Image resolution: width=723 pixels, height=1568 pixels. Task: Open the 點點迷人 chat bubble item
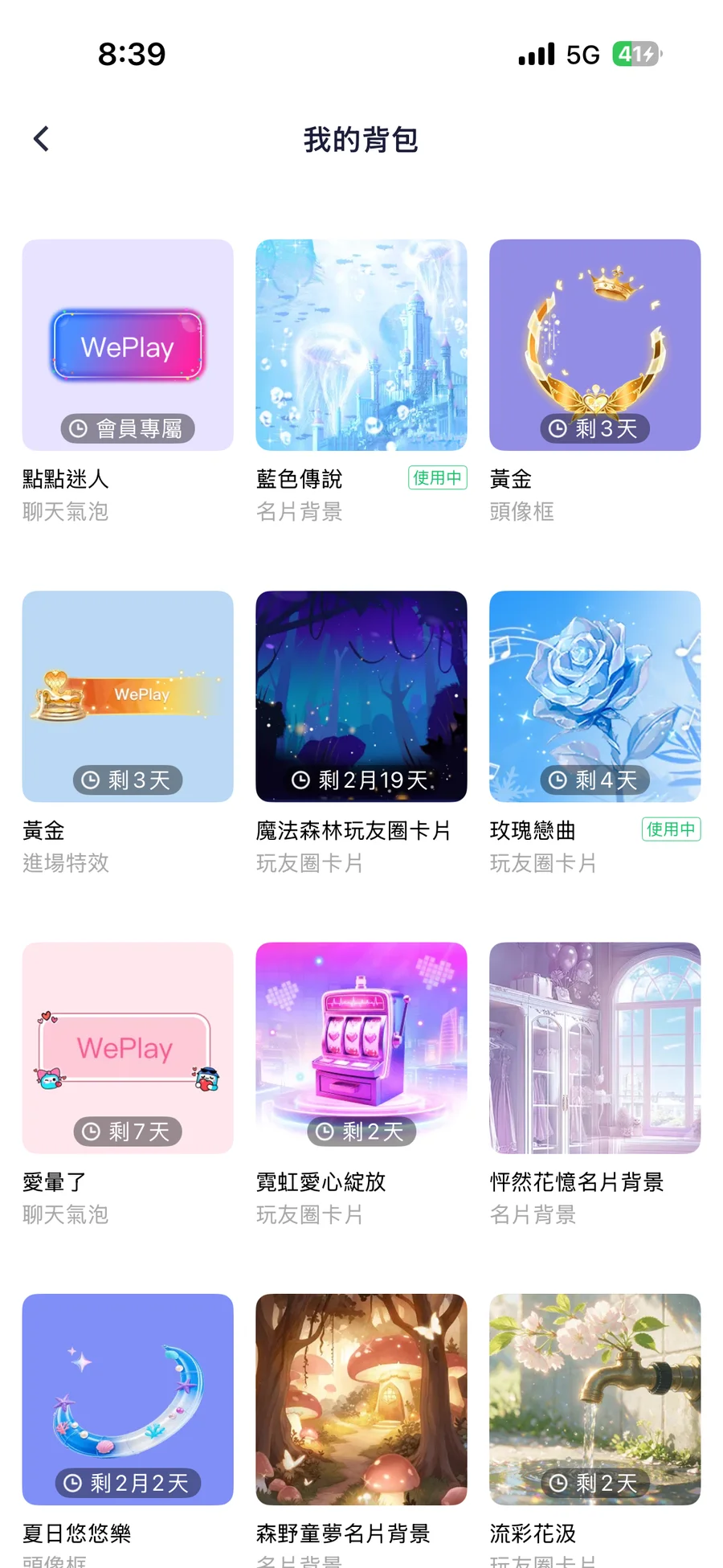pos(128,345)
